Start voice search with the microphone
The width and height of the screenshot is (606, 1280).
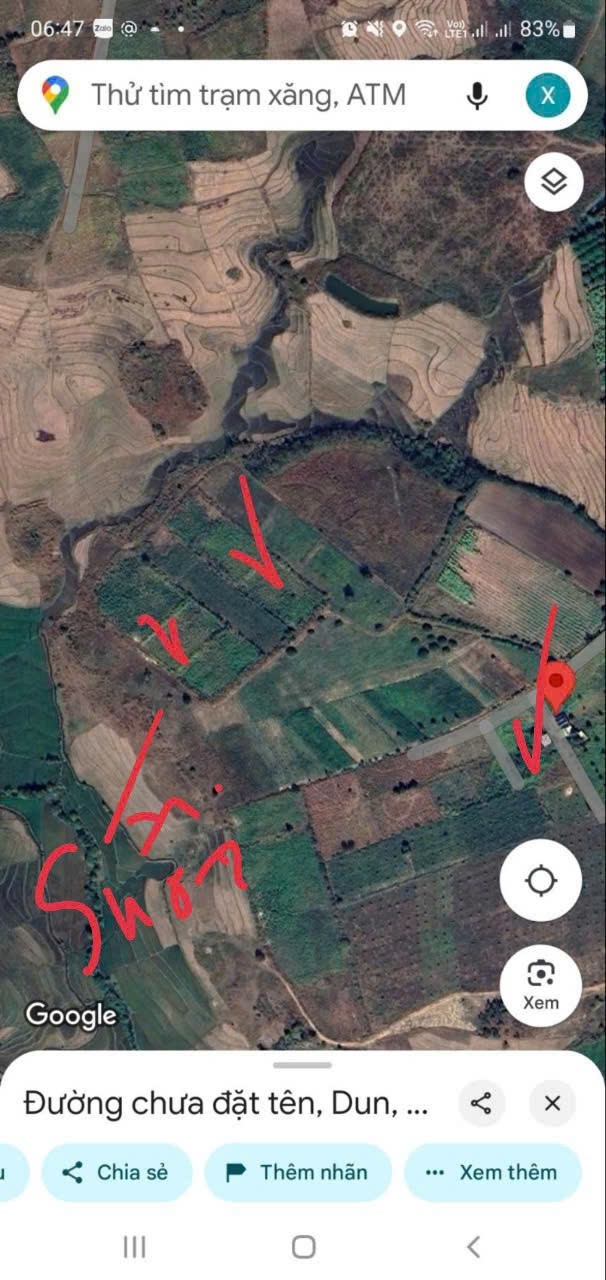(477, 96)
